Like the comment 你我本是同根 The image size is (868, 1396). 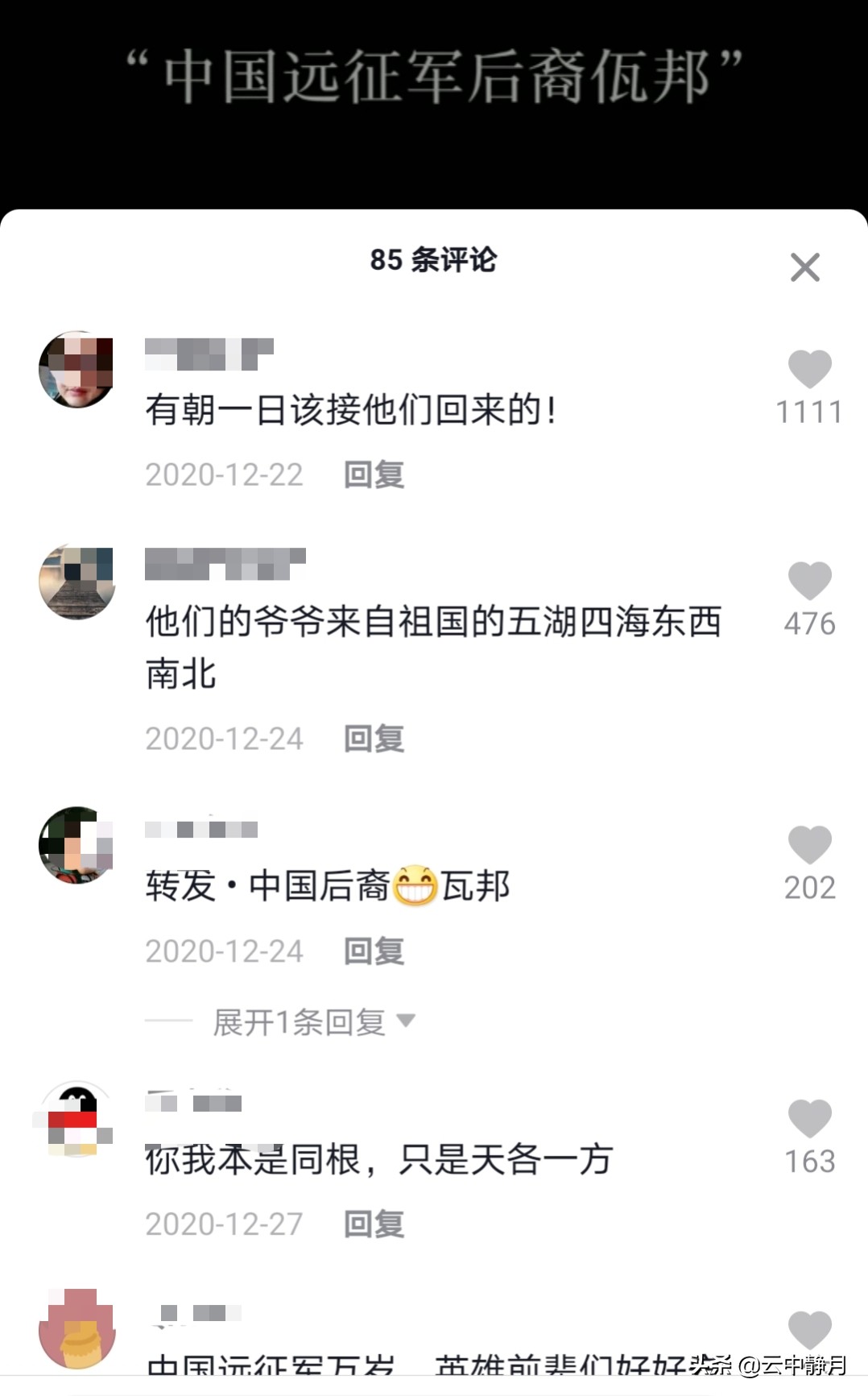(809, 1117)
